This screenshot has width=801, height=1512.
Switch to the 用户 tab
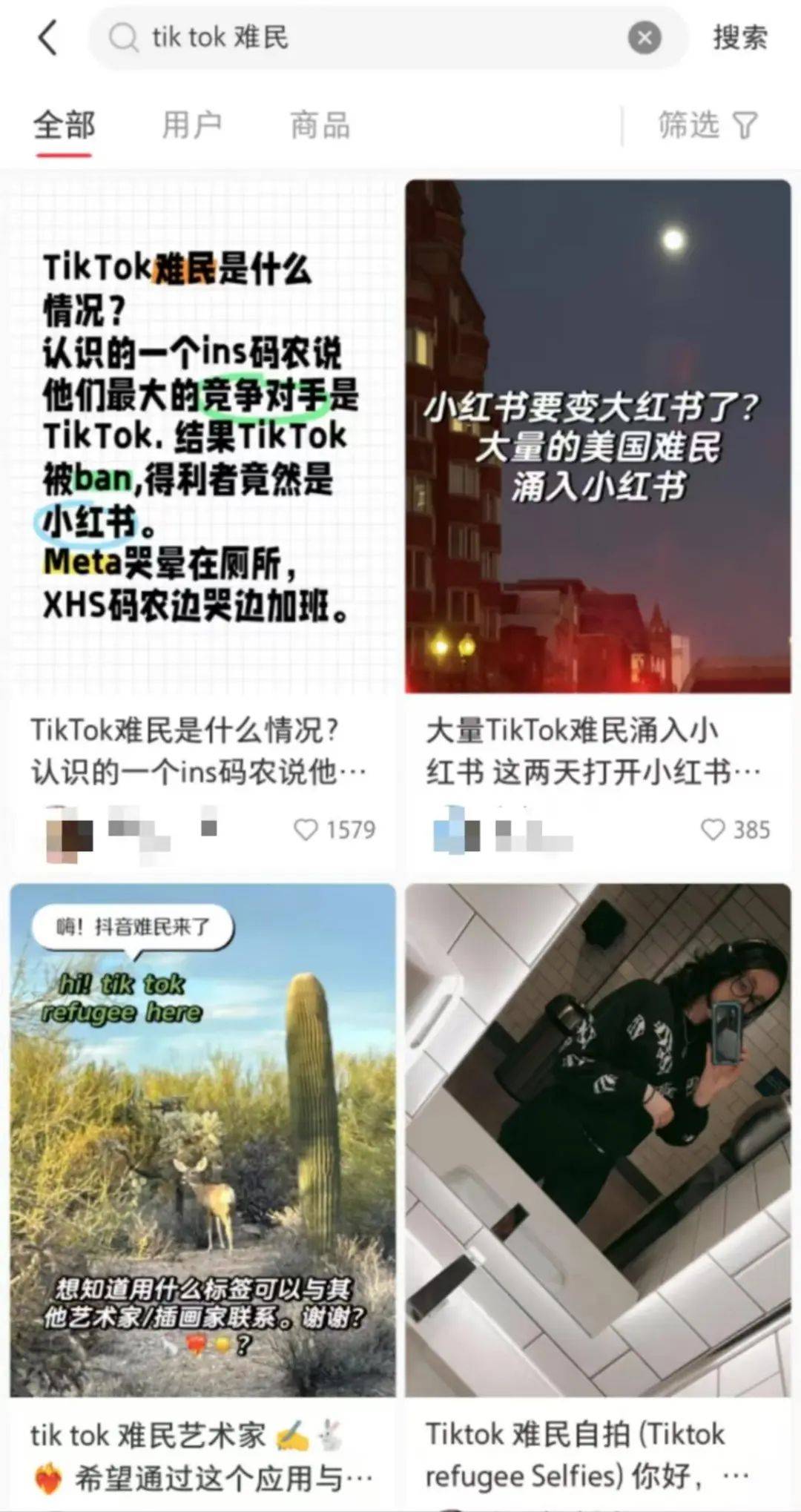point(192,125)
